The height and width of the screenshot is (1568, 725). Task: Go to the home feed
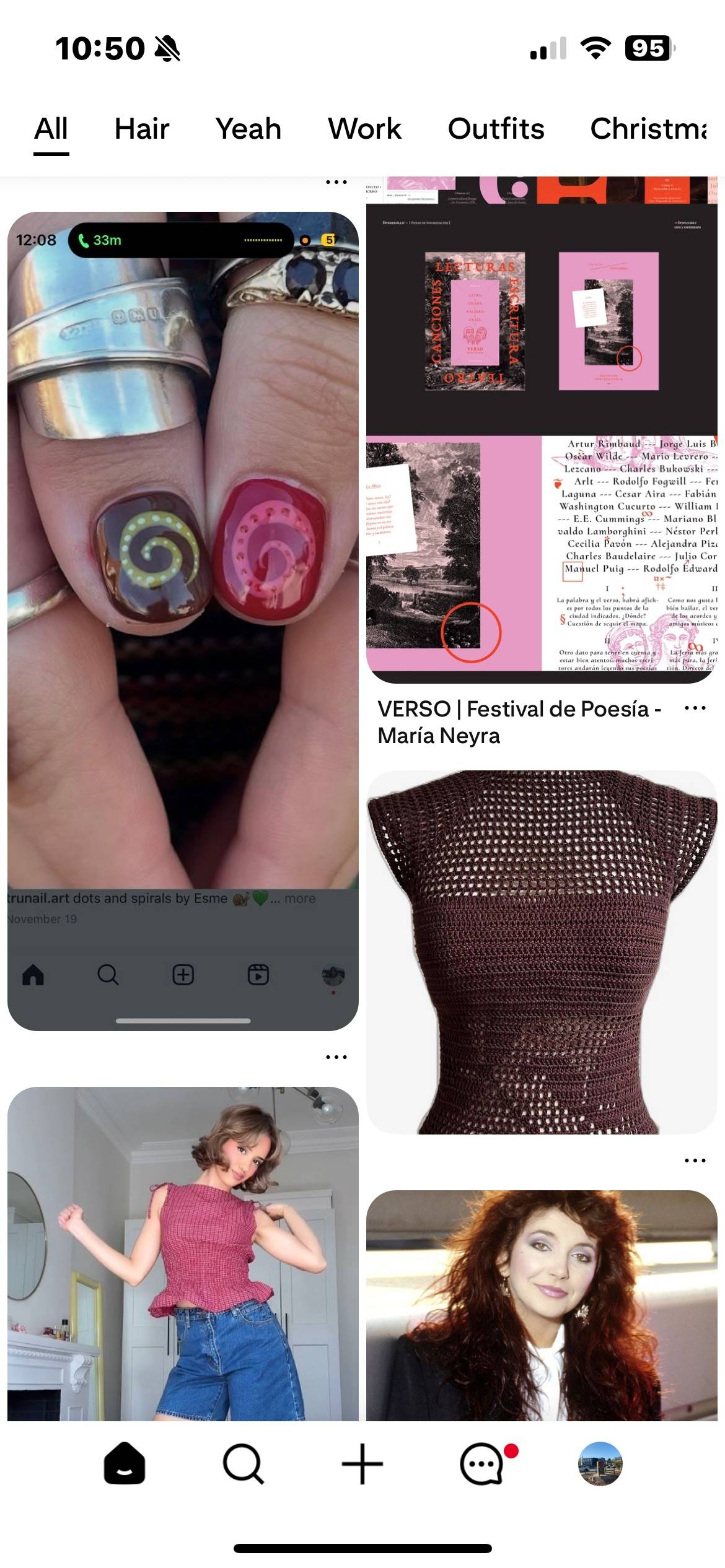point(125,1465)
